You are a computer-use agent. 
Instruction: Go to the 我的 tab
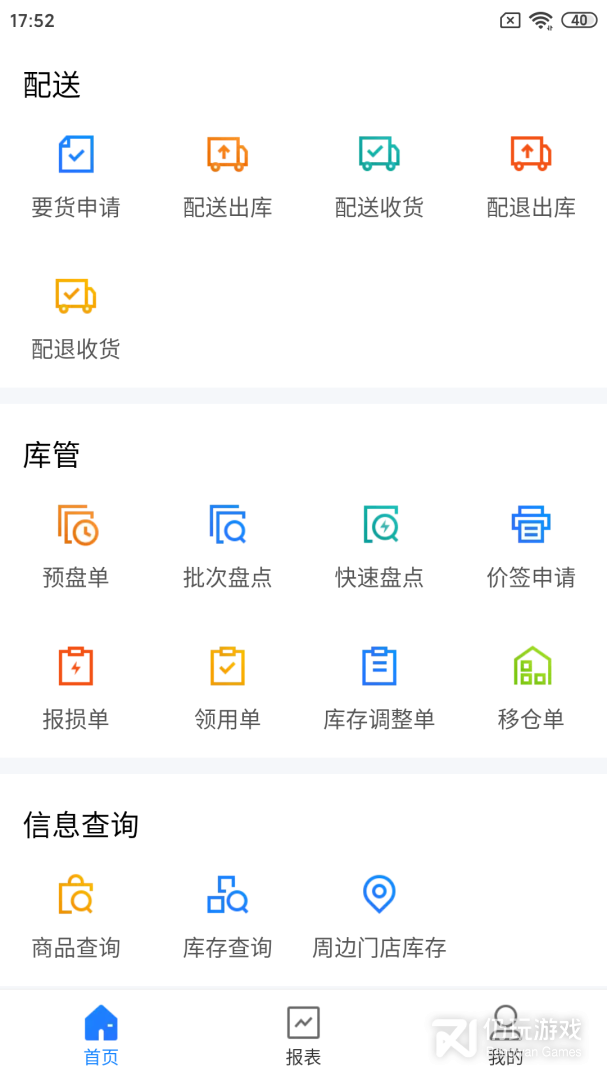[506, 1035]
